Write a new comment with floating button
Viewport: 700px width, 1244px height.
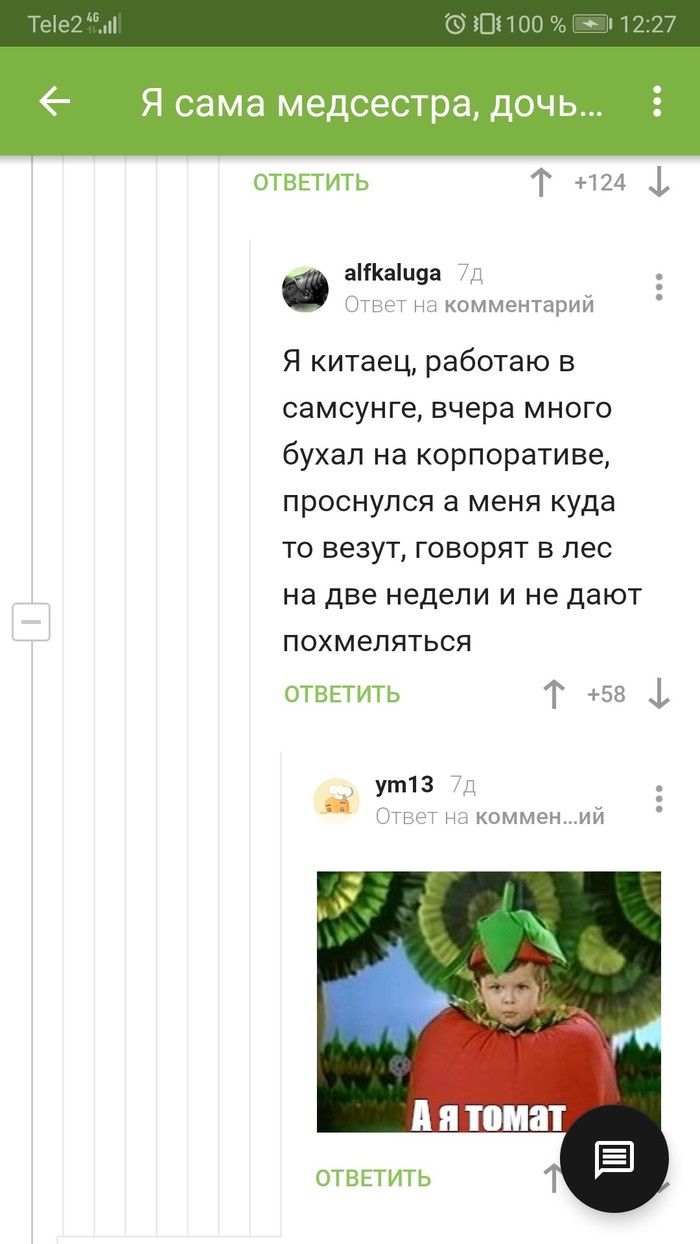614,1159
